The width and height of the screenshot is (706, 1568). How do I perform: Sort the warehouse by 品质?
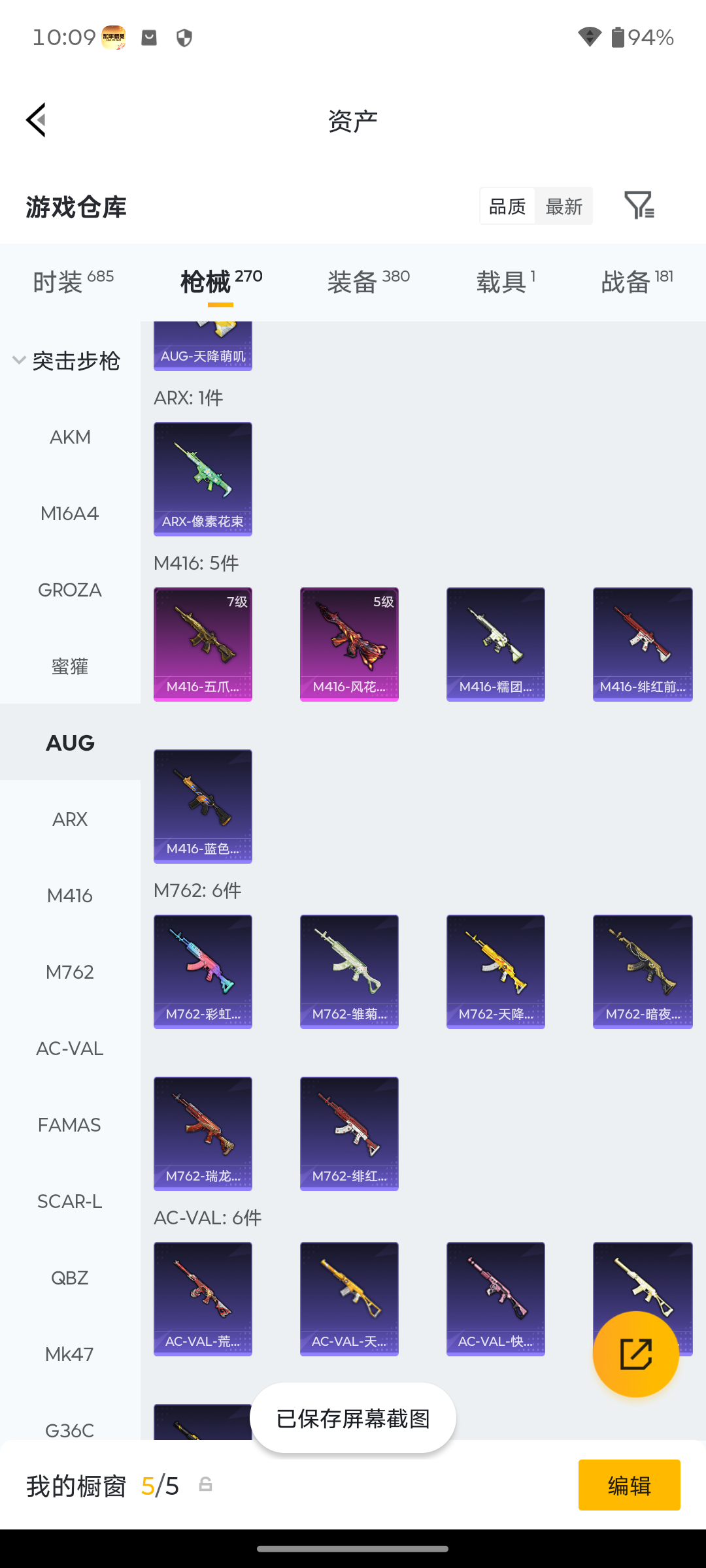[x=507, y=206]
